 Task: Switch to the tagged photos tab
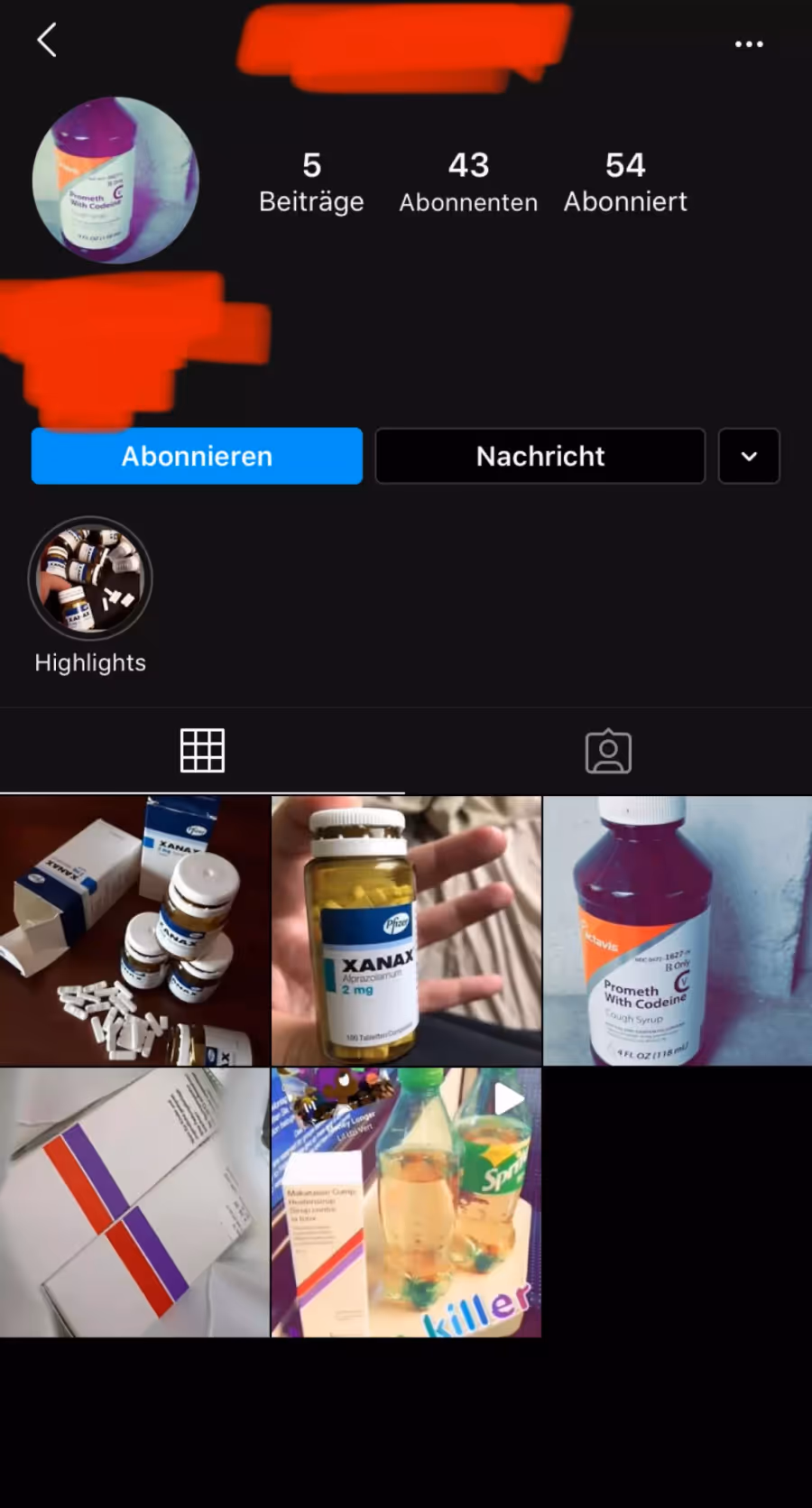608,751
